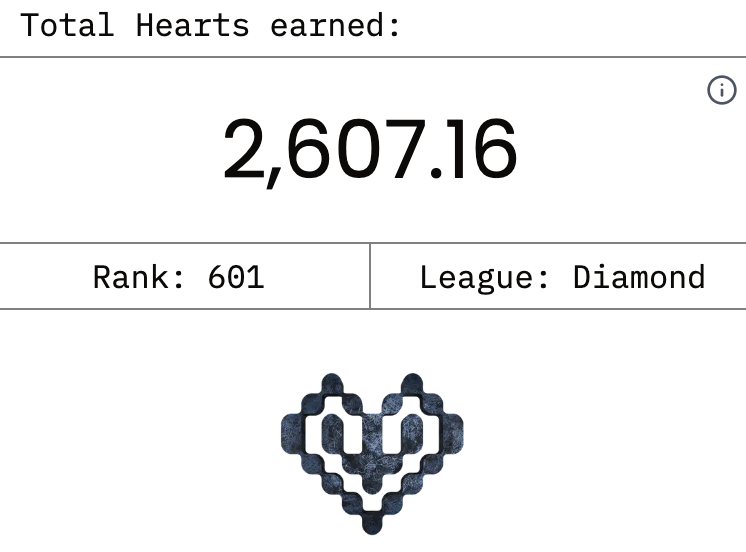Open the info icon beside total hearts
746x552 pixels.
click(721, 90)
